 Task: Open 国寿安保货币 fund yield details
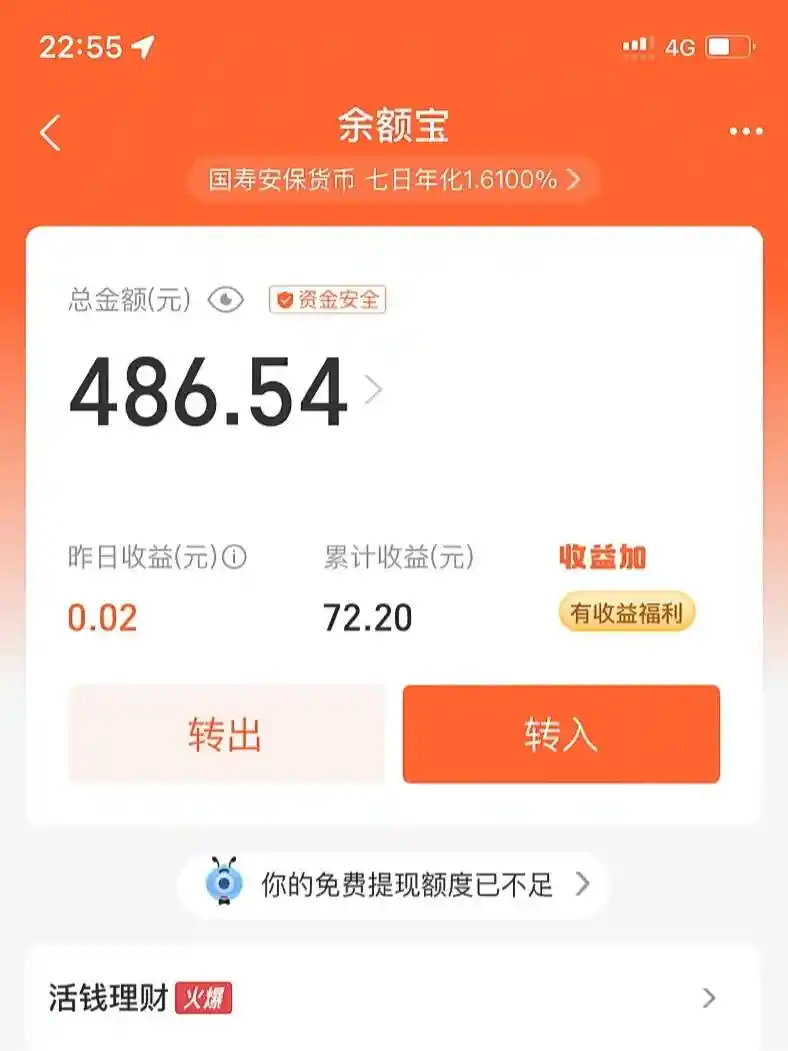coord(393,180)
